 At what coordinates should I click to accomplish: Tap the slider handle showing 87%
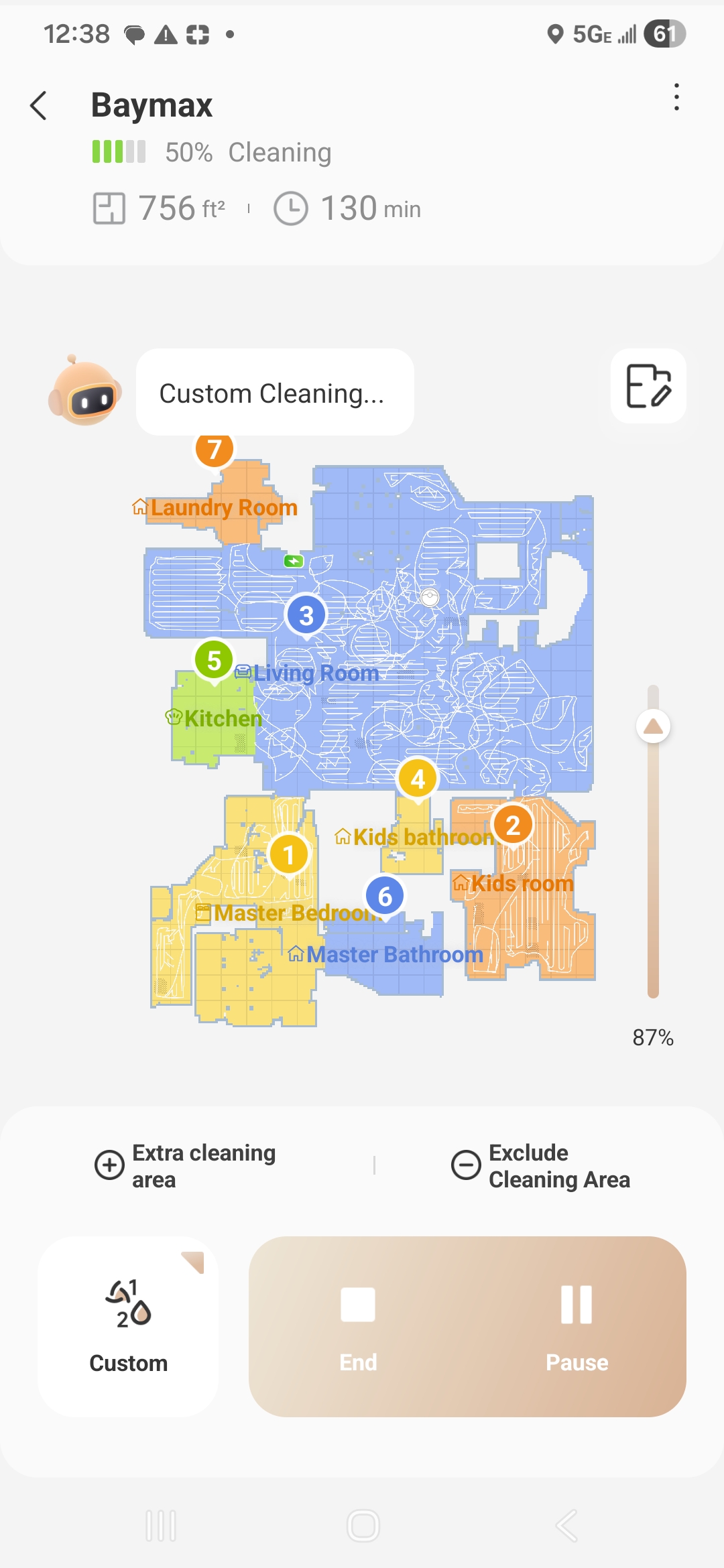pyautogui.click(x=653, y=726)
